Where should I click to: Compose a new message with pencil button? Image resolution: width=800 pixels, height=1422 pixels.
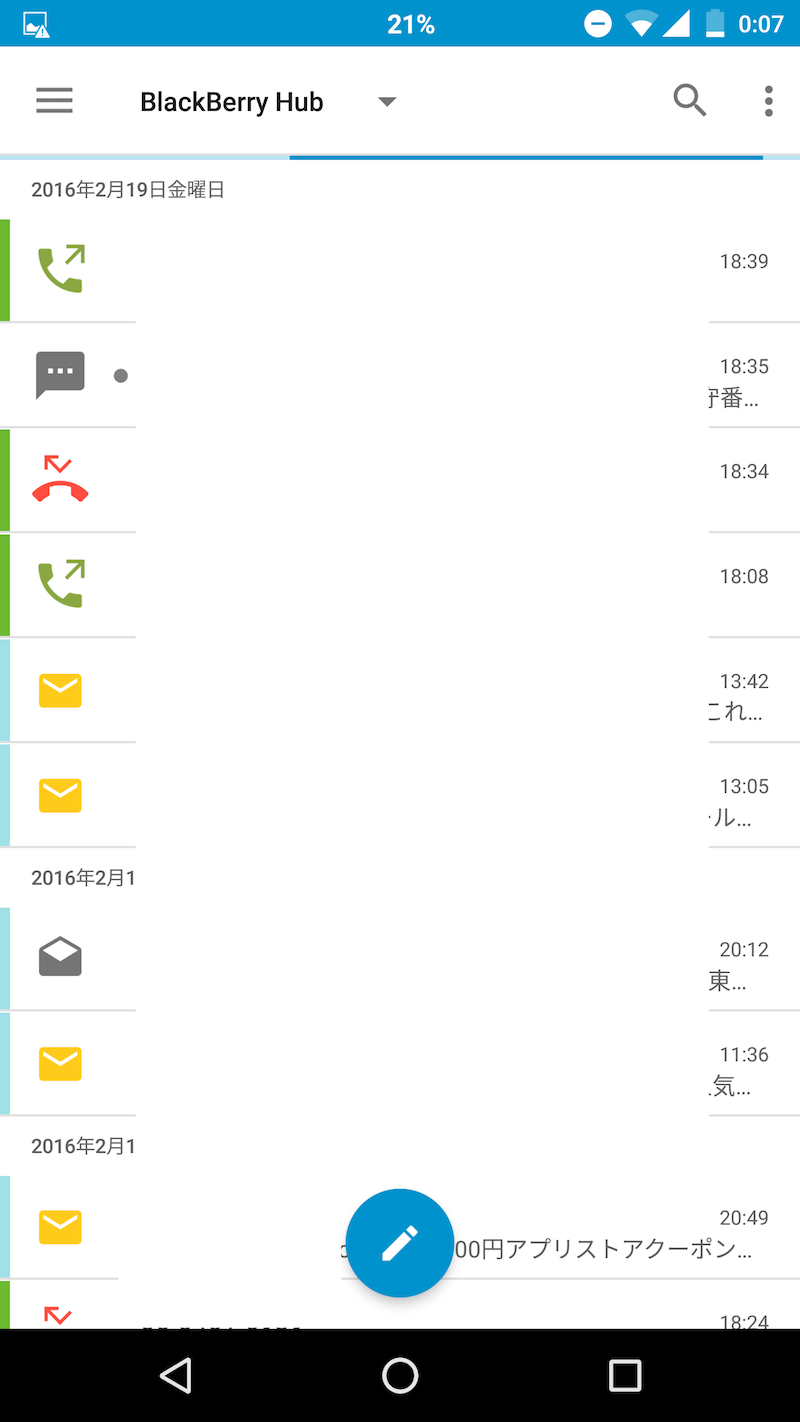tap(399, 1243)
